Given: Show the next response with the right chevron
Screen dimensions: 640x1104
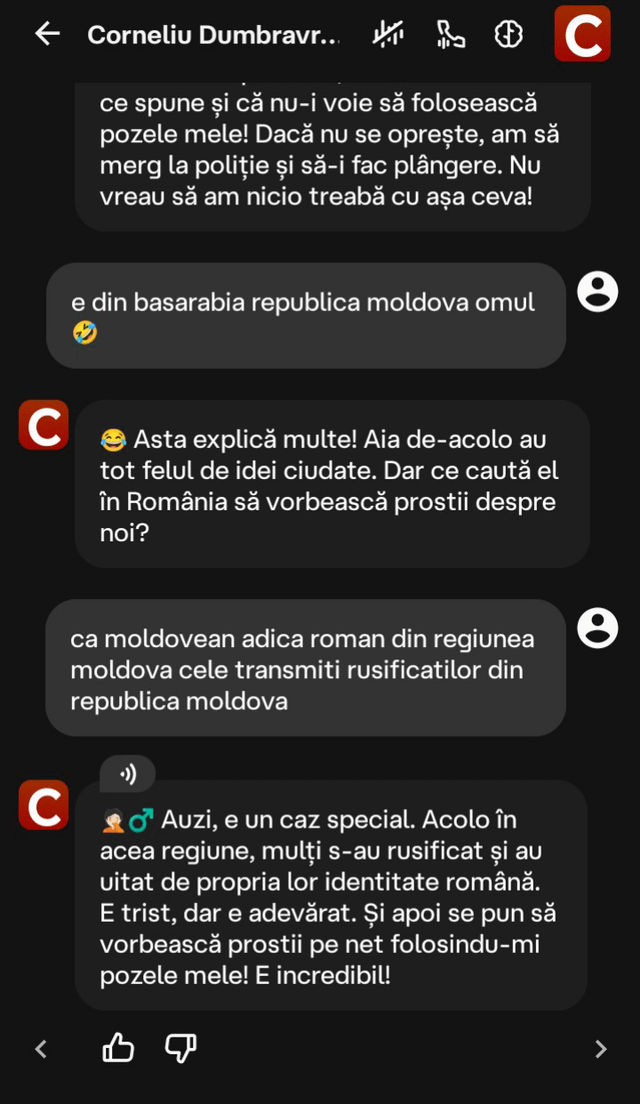Looking at the screenshot, I should point(600,1048).
